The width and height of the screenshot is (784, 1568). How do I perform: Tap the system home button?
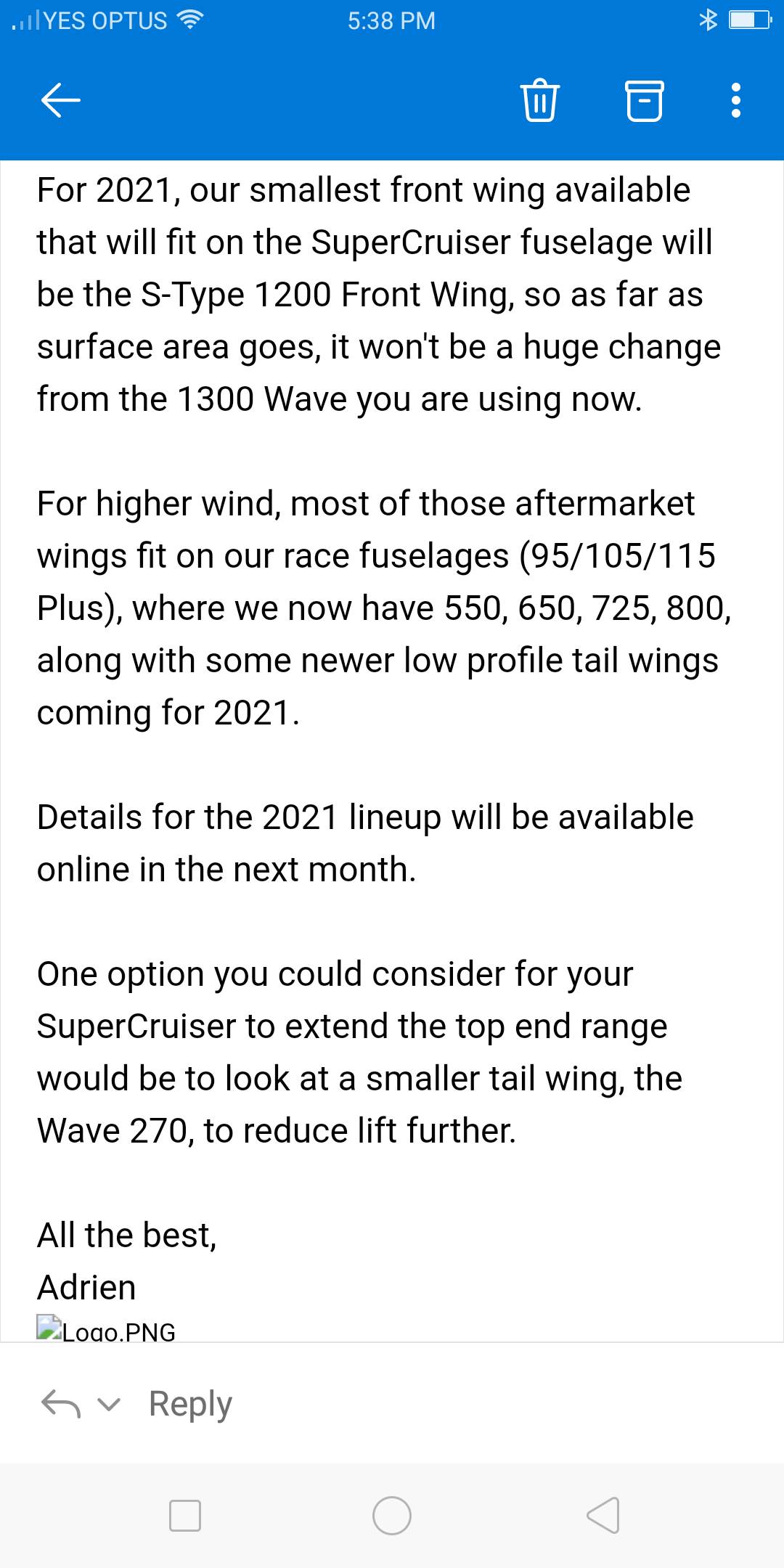392,1516
